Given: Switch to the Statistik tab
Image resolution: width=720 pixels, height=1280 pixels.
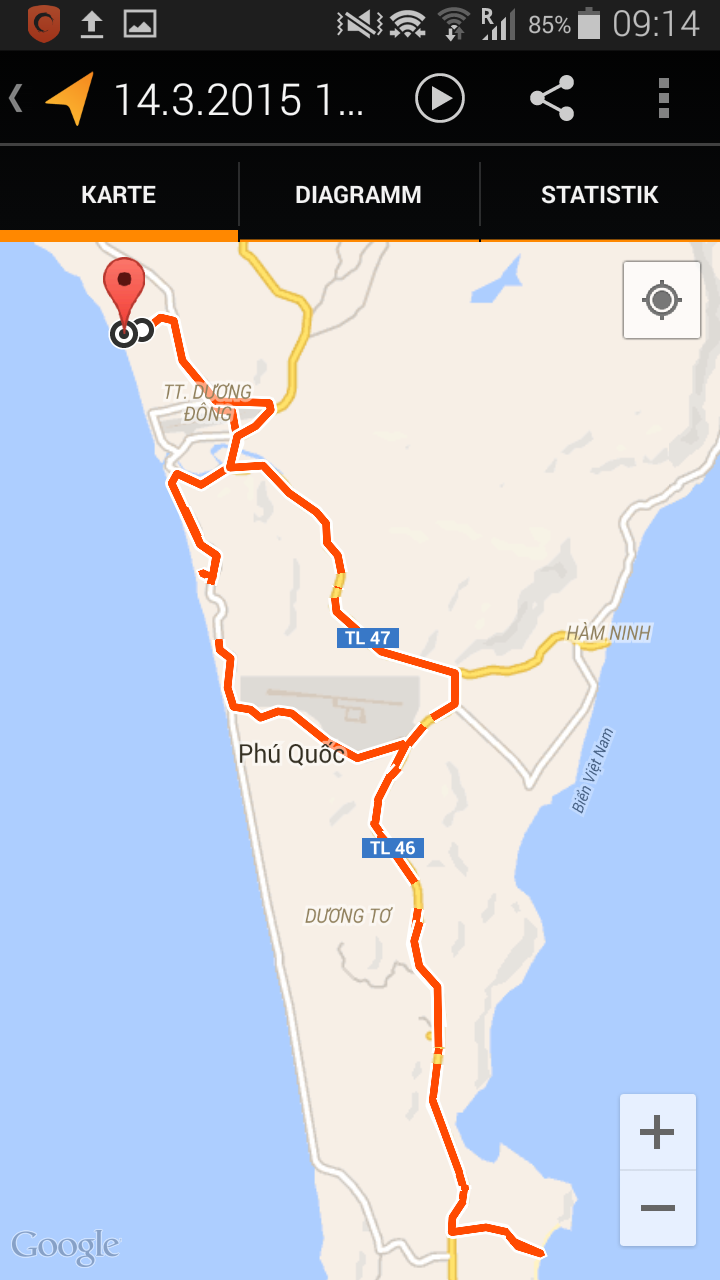Looking at the screenshot, I should coord(599,195).
